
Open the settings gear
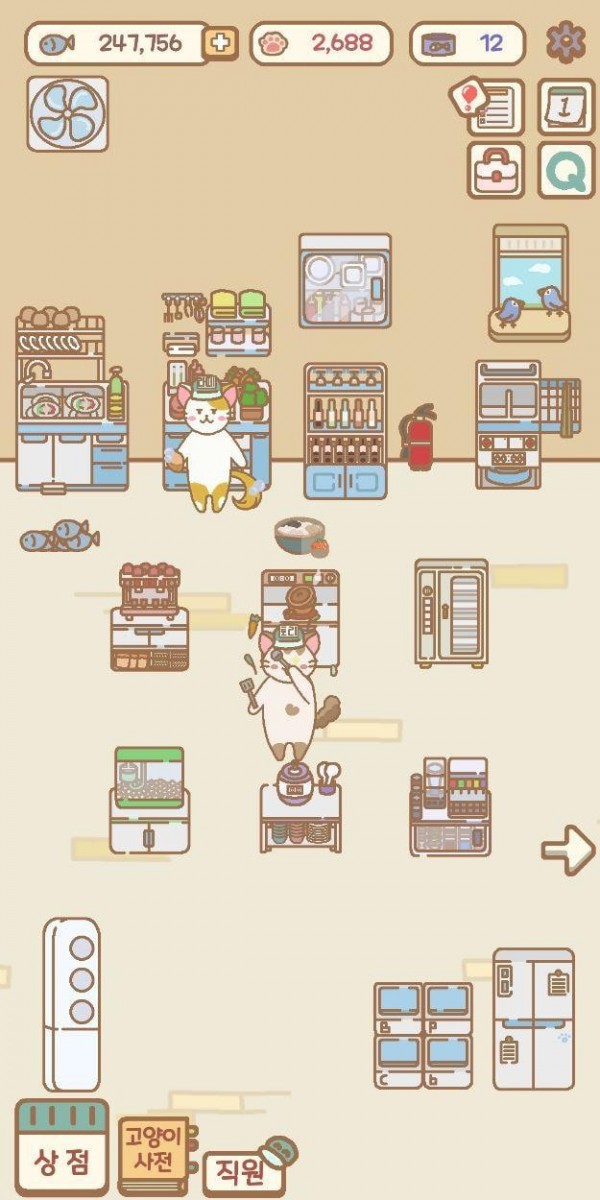point(566,43)
